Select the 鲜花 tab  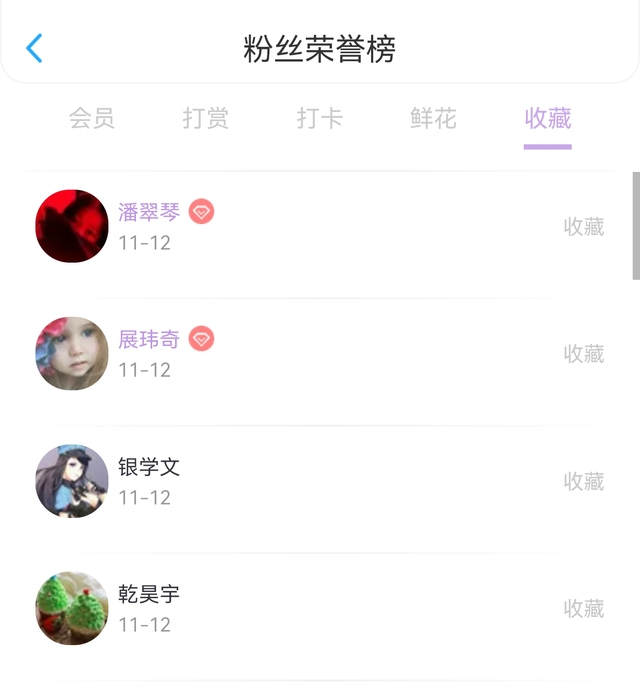(x=433, y=118)
